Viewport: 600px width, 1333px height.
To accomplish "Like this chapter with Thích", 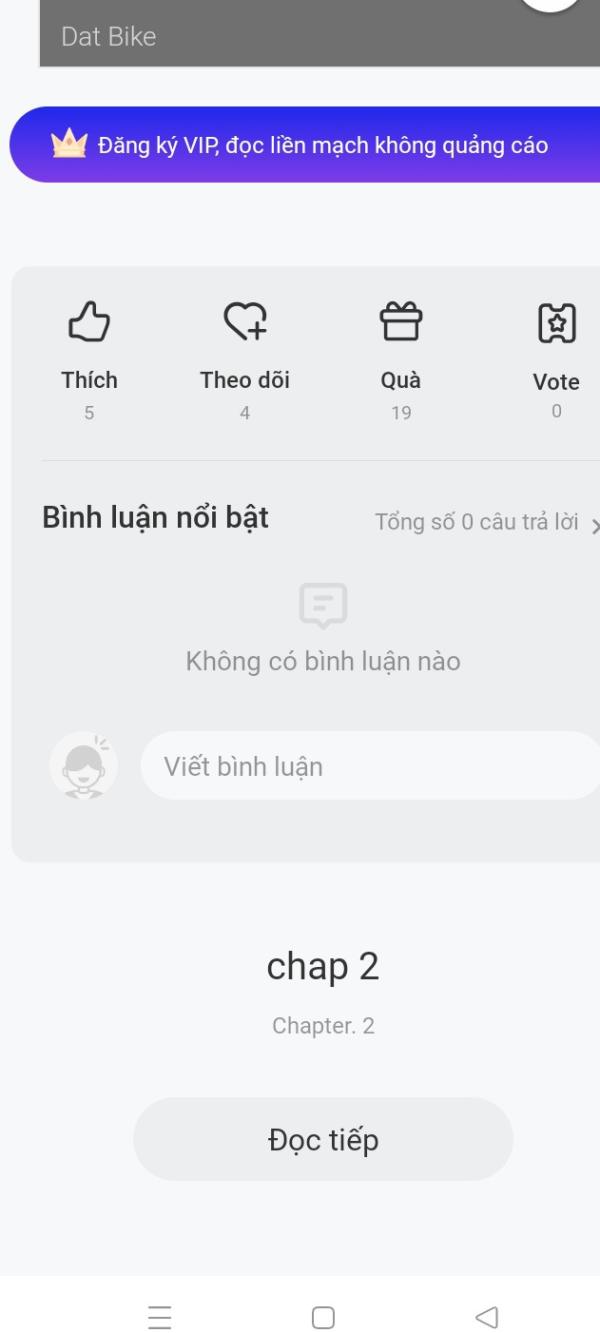I will click(x=89, y=345).
